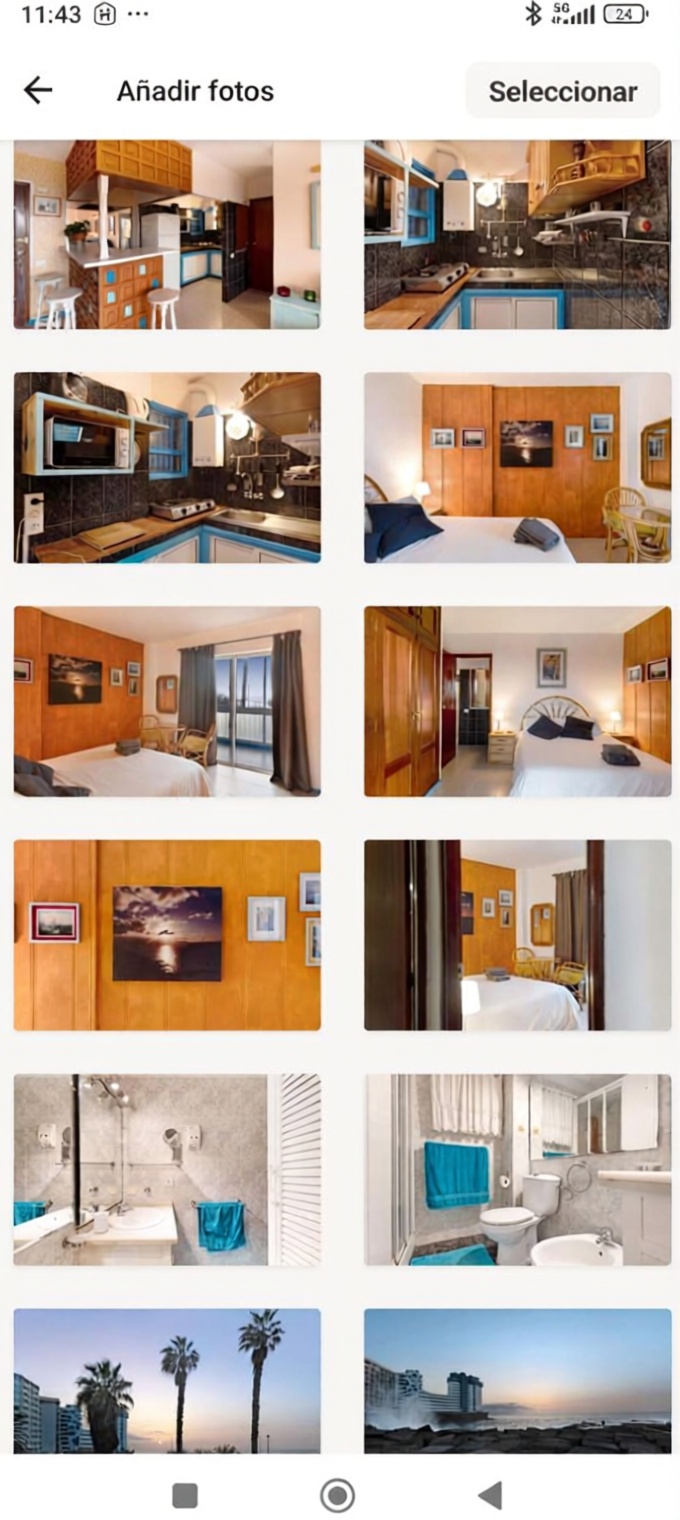Open the kitchen corner photo with wall-mounted TV
Image resolution: width=680 pixels, height=1520 pixels.
click(517, 234)
